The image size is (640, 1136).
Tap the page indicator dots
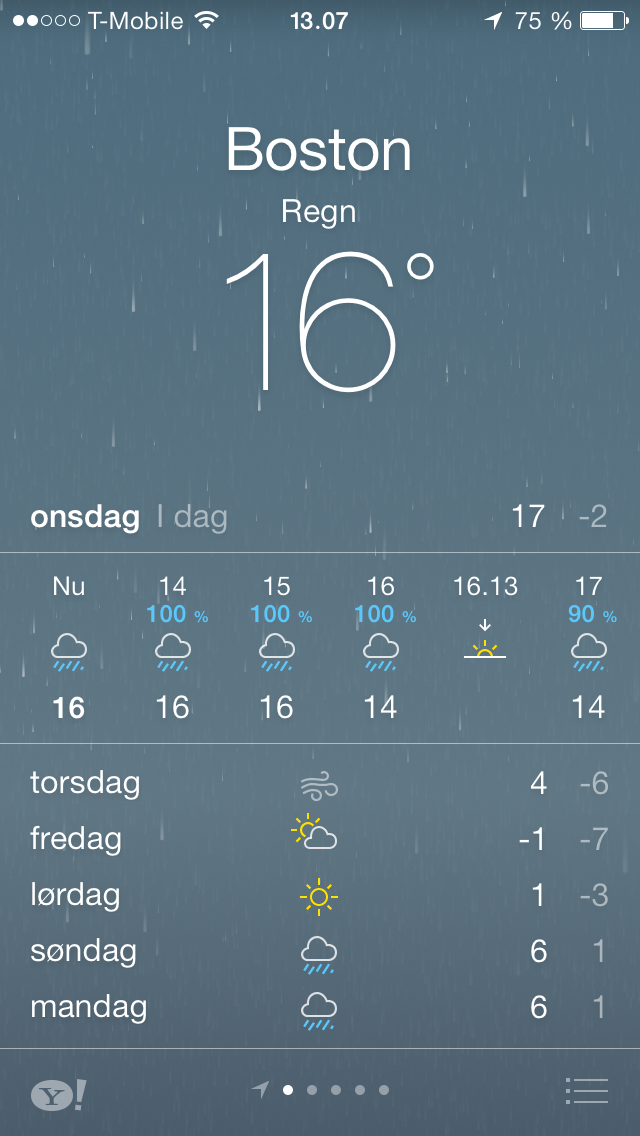coord(322,1090)
